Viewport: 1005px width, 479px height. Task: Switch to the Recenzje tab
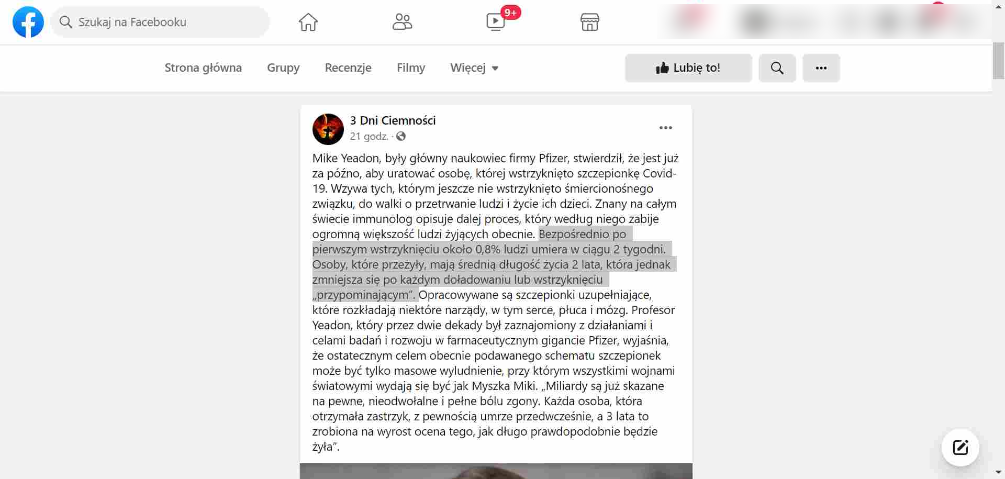[348, 68]
